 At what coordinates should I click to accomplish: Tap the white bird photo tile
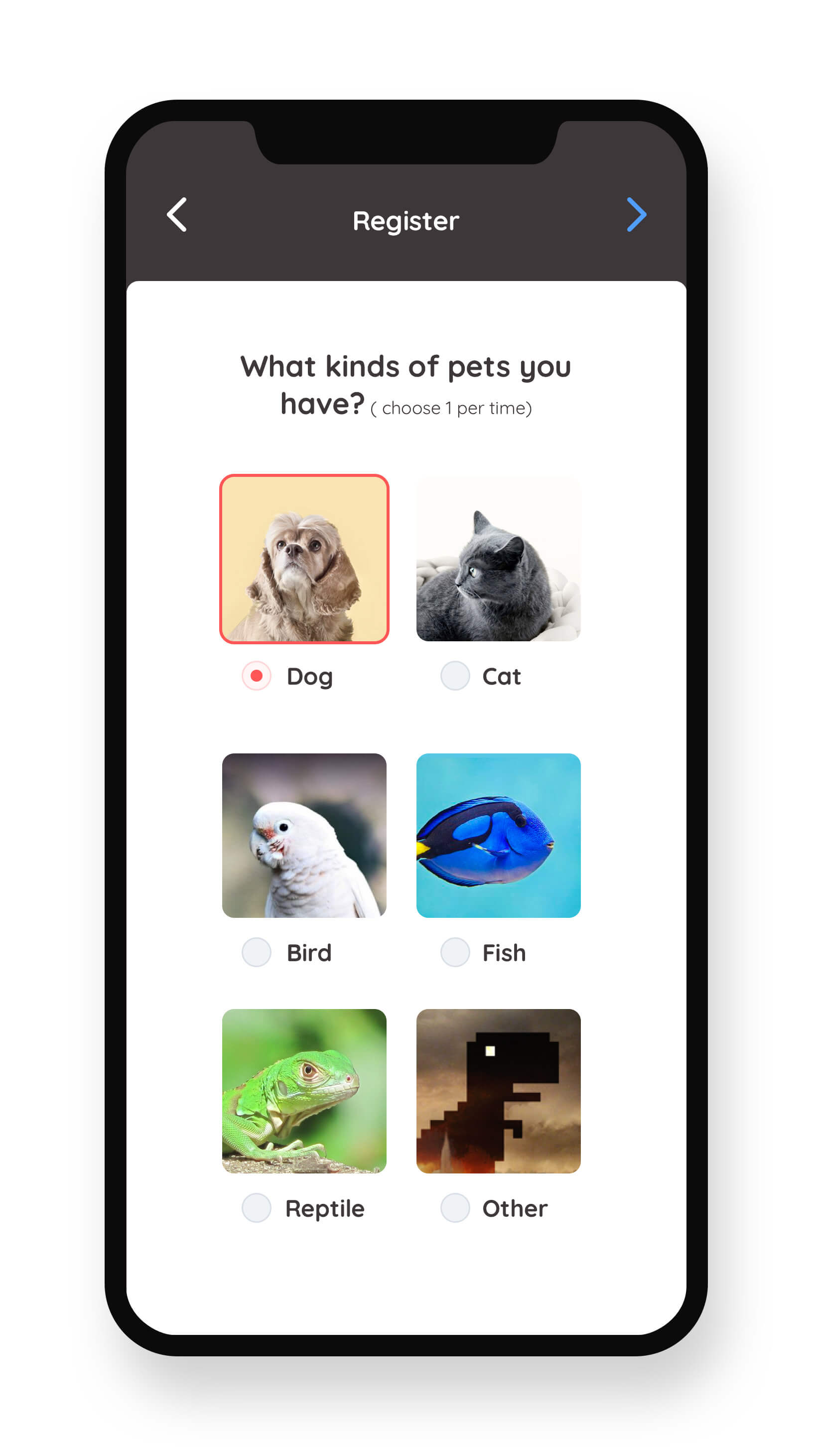tap(304, 835)
